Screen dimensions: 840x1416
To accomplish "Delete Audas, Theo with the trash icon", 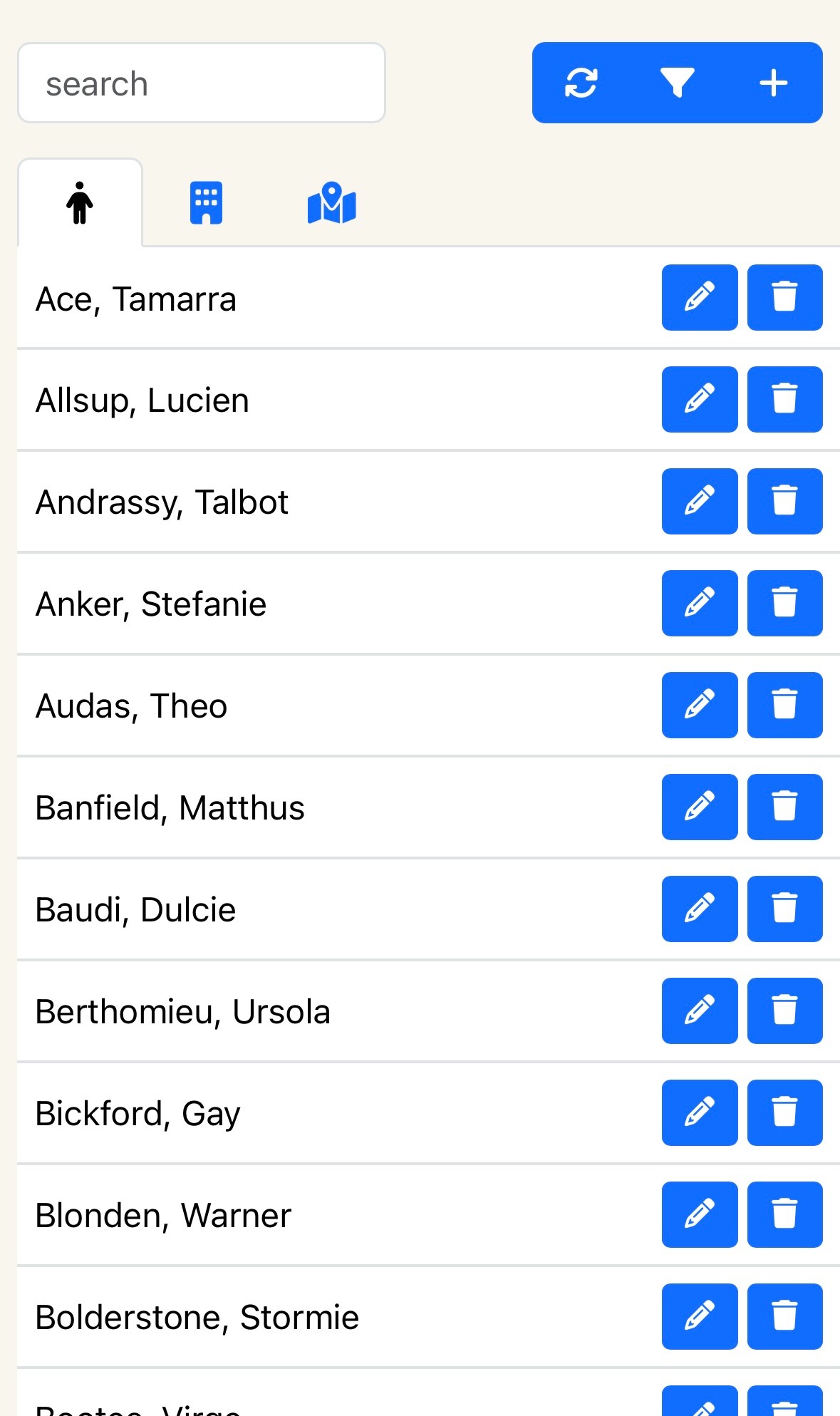I will point(784,705).
